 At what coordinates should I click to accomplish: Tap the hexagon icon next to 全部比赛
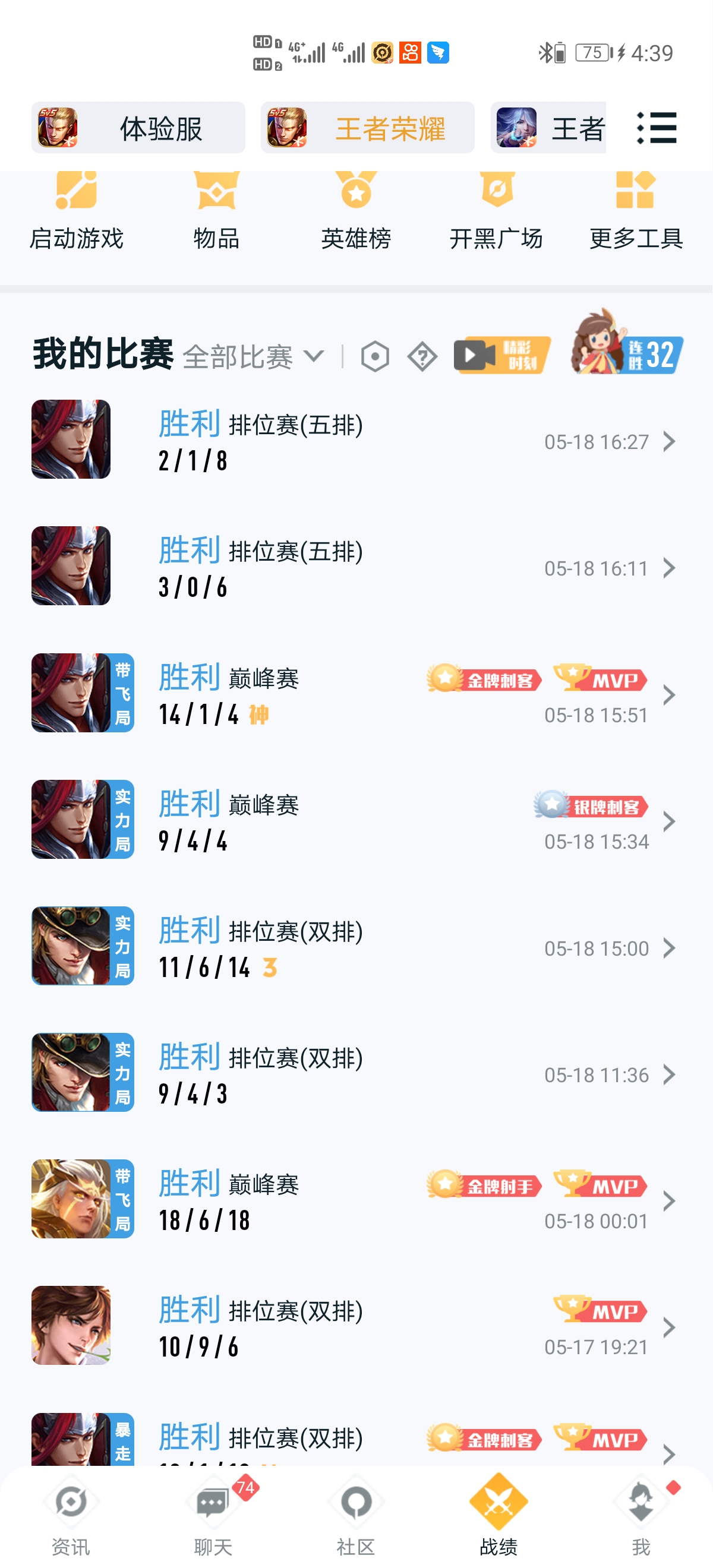374,357
